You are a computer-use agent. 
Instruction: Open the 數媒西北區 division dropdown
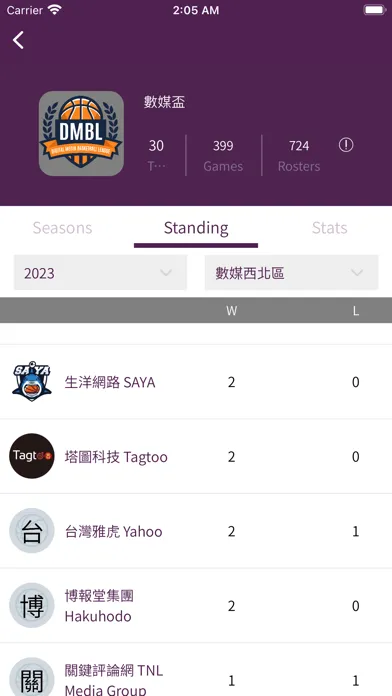[291, 273]
